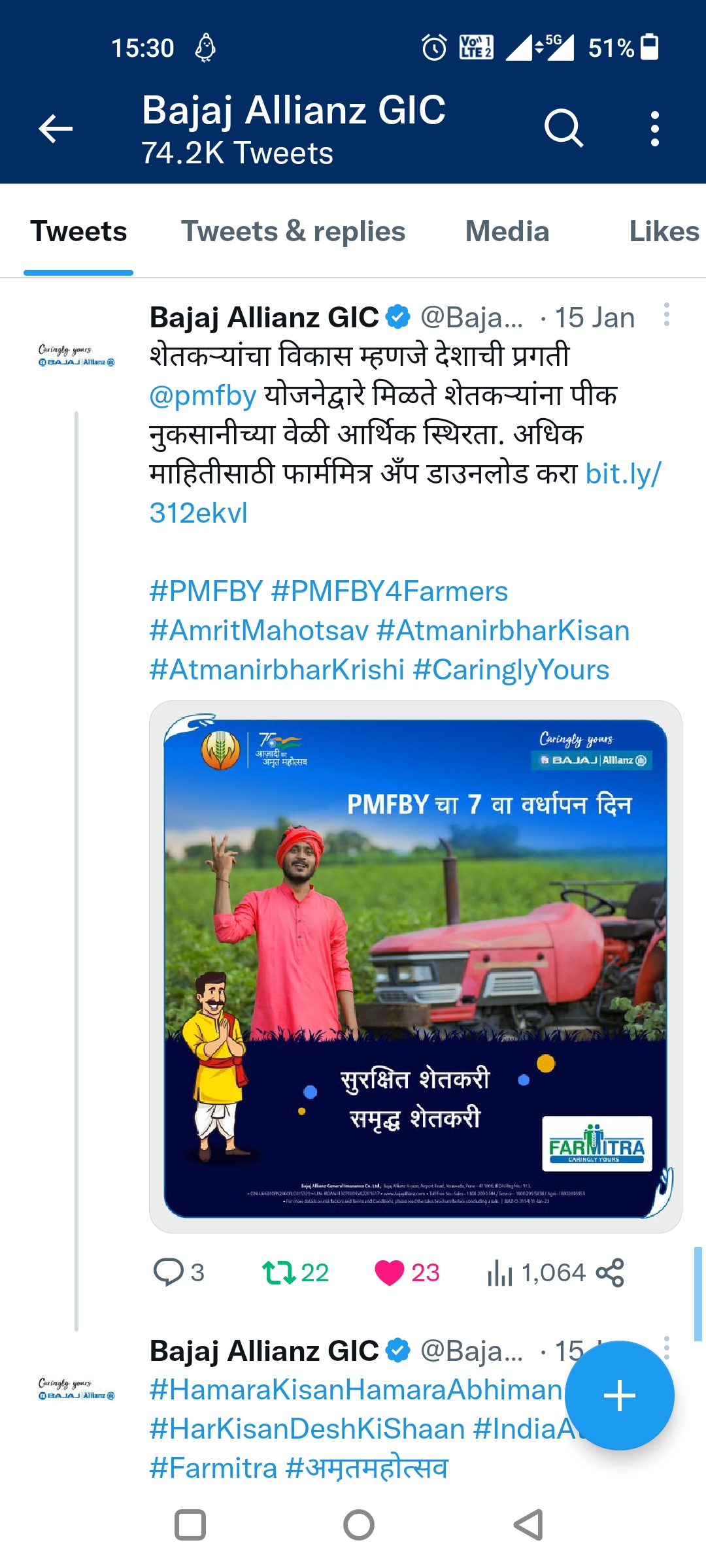Share the PMFBY anniversary tweet
Viewport: 706px width, 1568px height.
[610, 1273]
